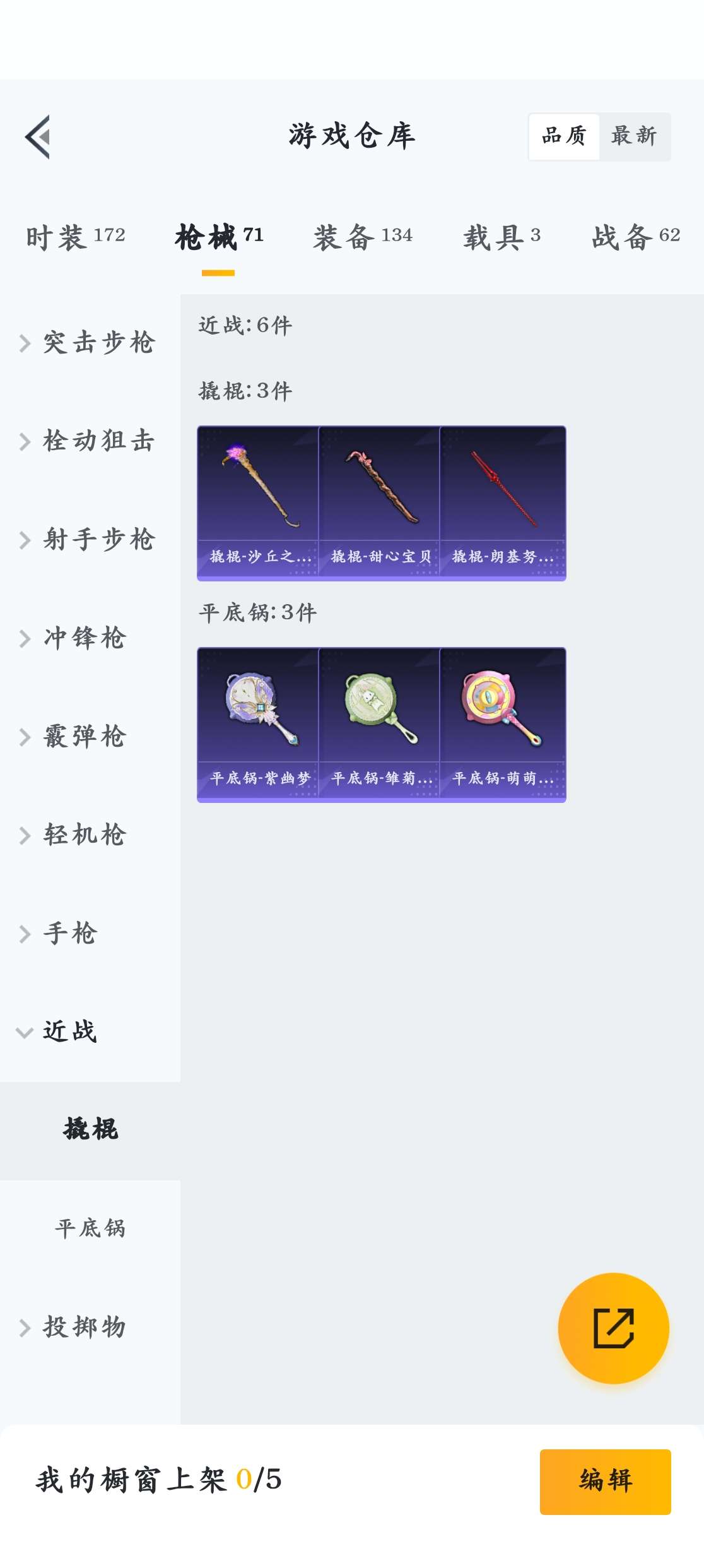Select the 平底锅 subcategory

click(x=90, y=1228)
